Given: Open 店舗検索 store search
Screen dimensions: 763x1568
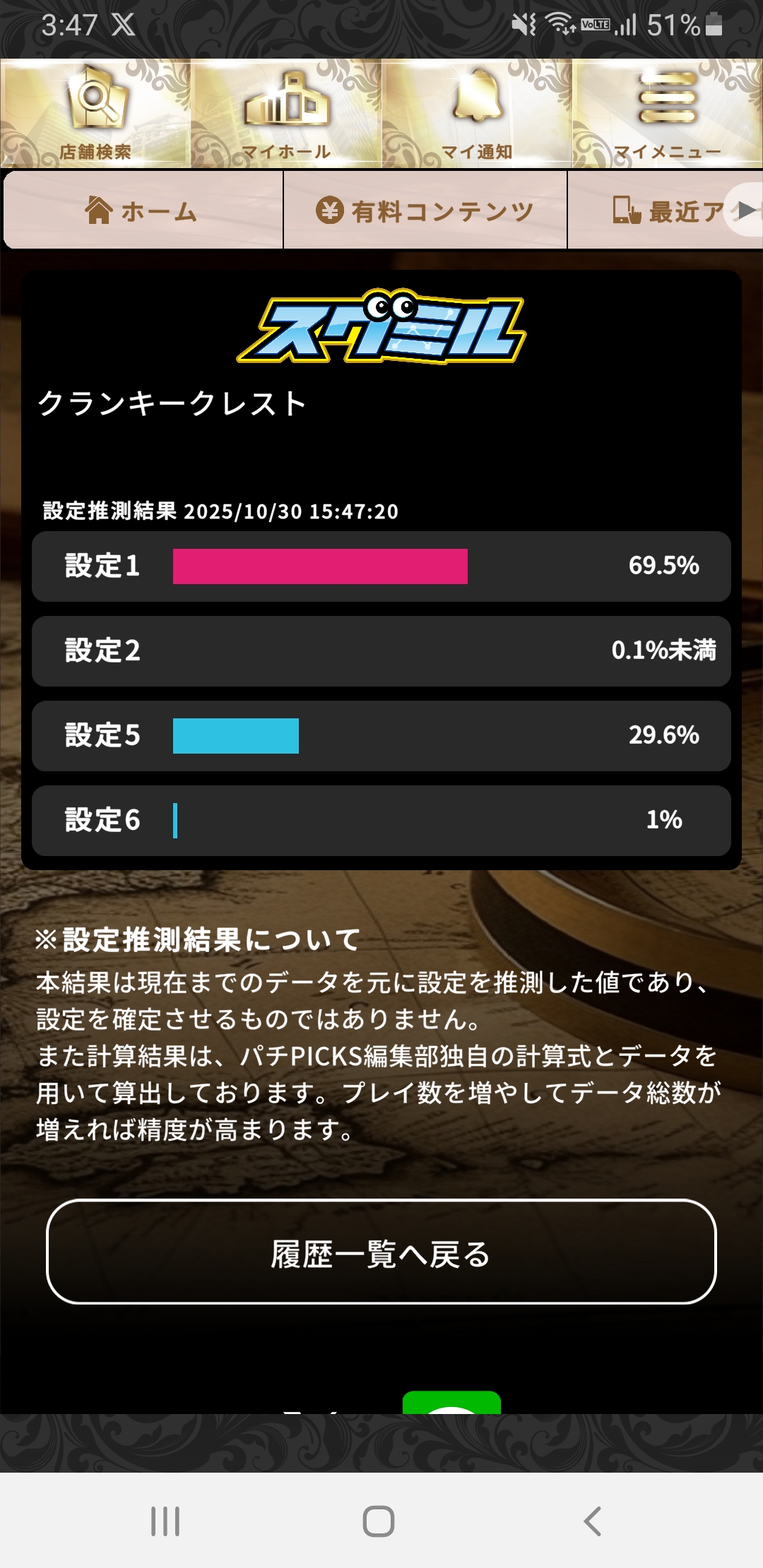Looking at the screenshot, I should pyautogui.click(x=95, y=113).
